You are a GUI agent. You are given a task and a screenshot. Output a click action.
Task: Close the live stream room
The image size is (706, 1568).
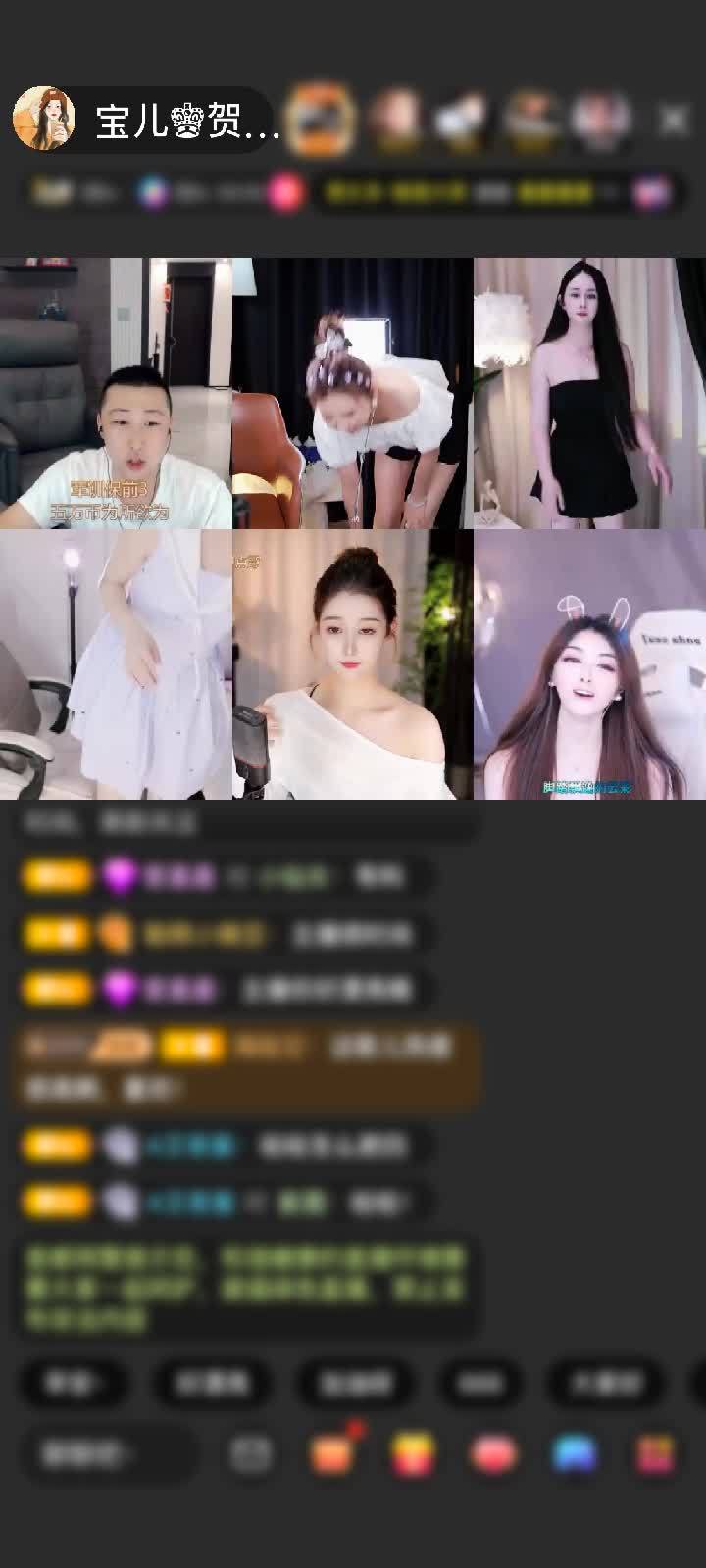674,120
